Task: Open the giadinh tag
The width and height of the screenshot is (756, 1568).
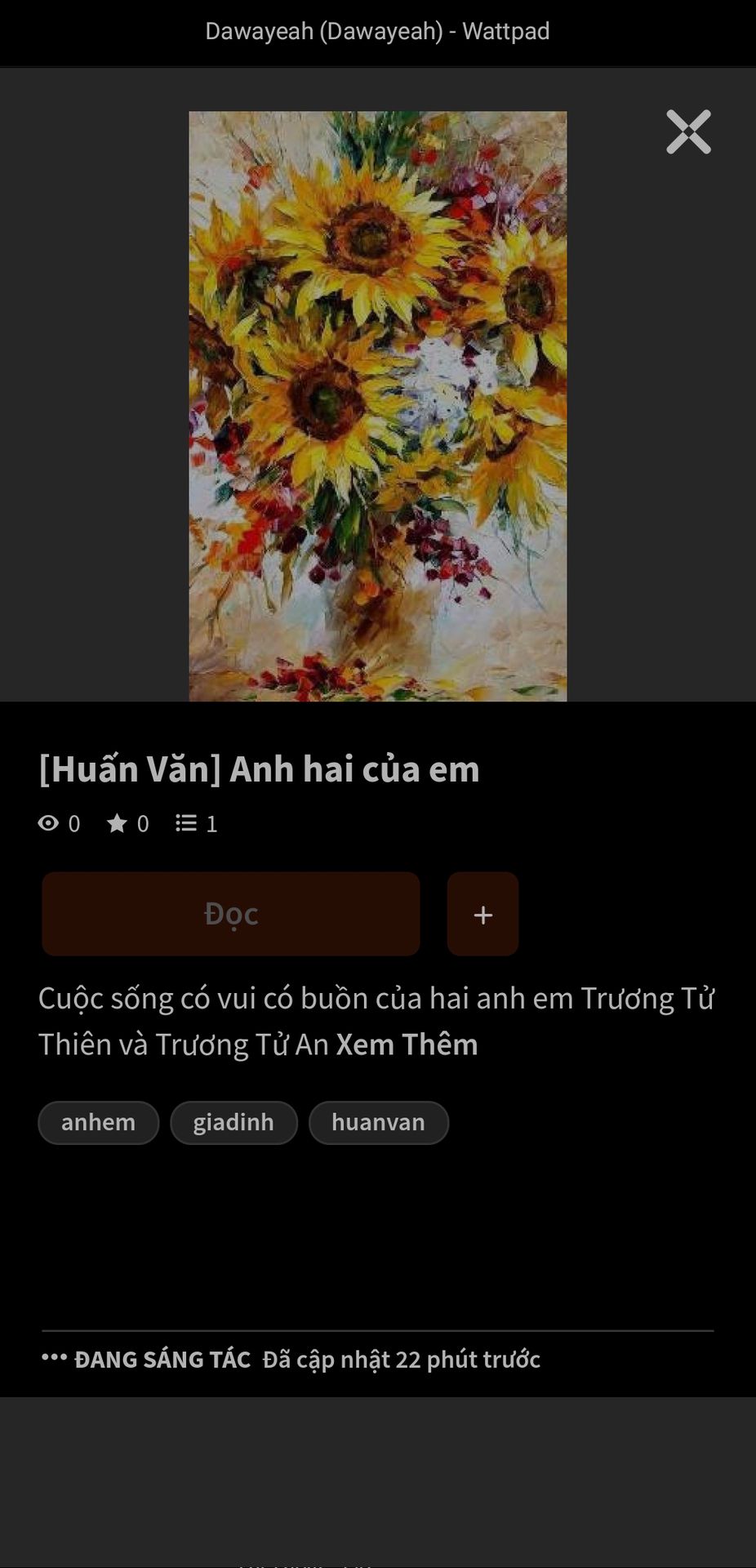Action: click(233, 1122)
